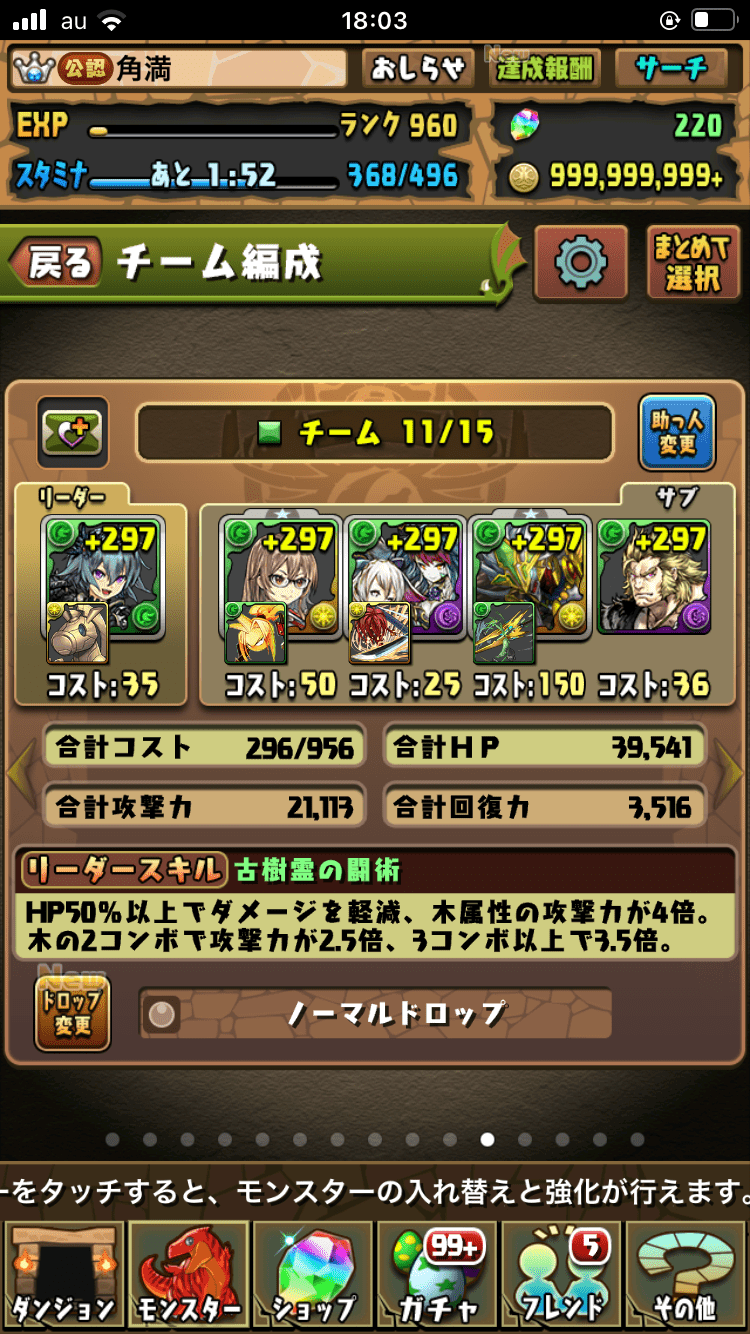This screenshot has height=1334, width=750.
Task: Select the sub monster with cost 36
Action: tap(653, 576)
